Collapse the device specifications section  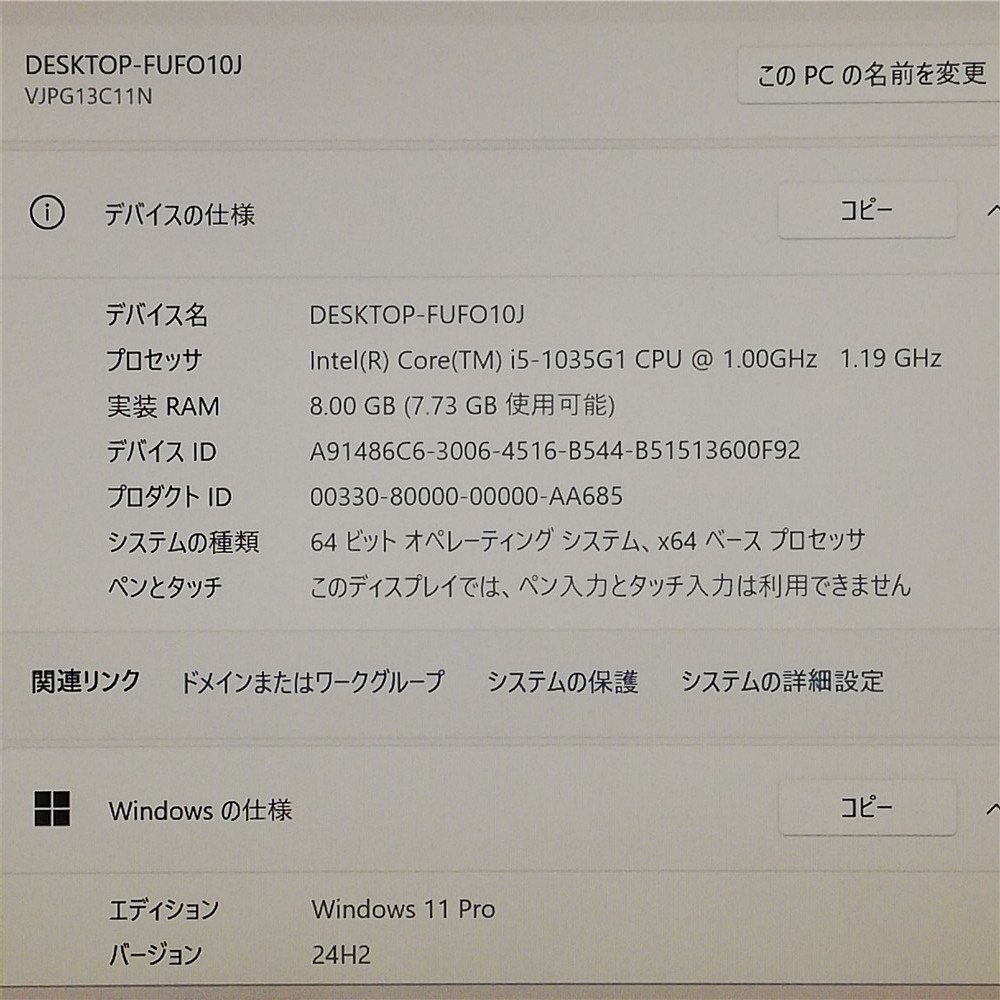[x=991, y=211]
